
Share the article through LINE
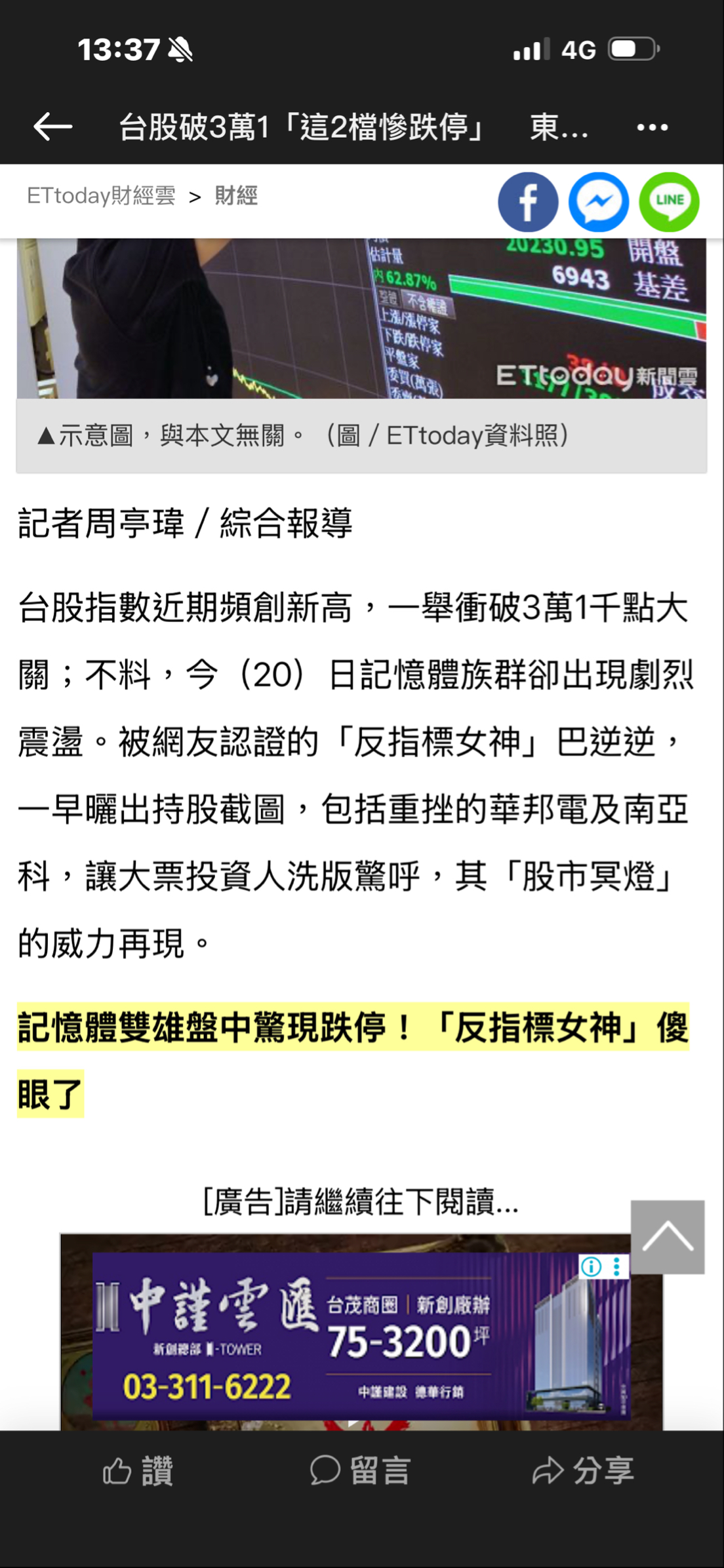tap(668, 201)
